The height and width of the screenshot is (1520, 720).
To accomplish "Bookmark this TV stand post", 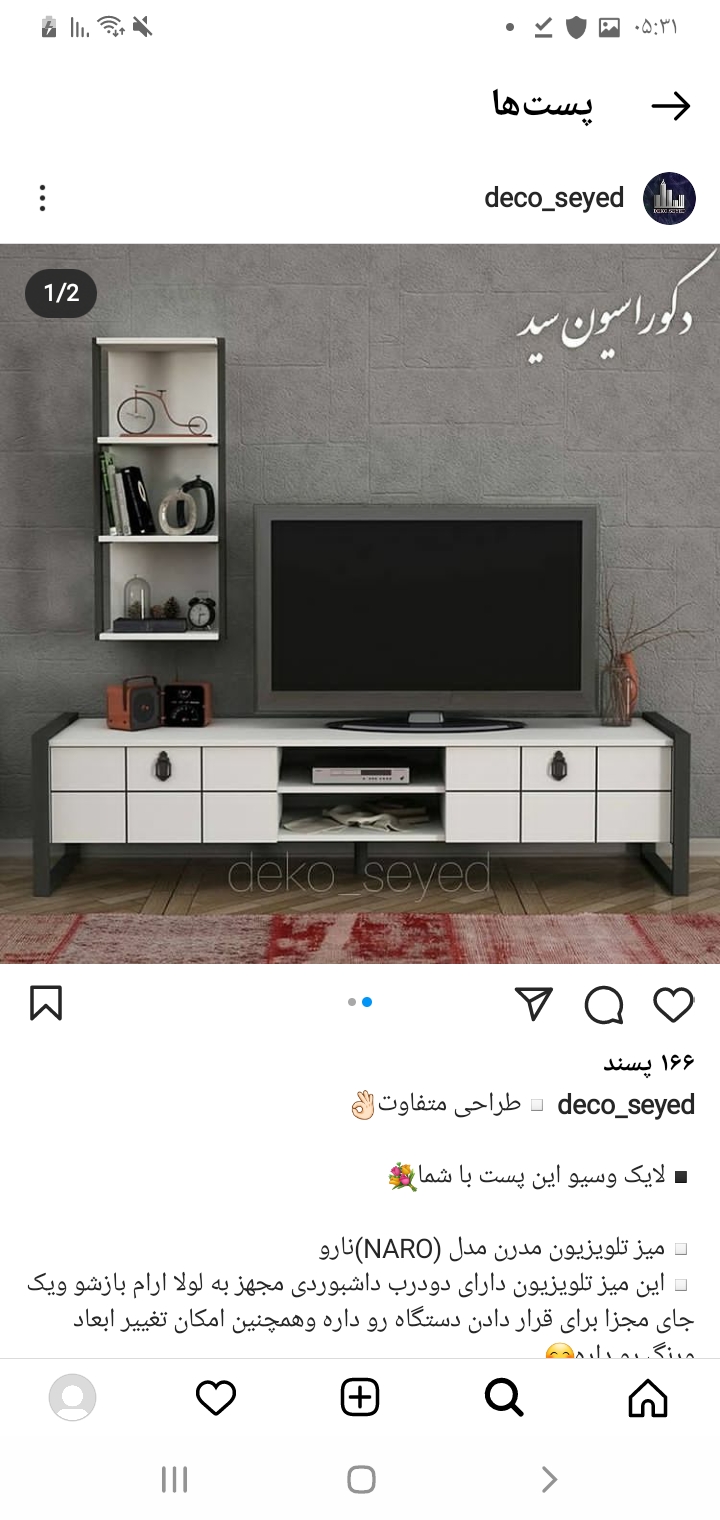I will 46,1003.
